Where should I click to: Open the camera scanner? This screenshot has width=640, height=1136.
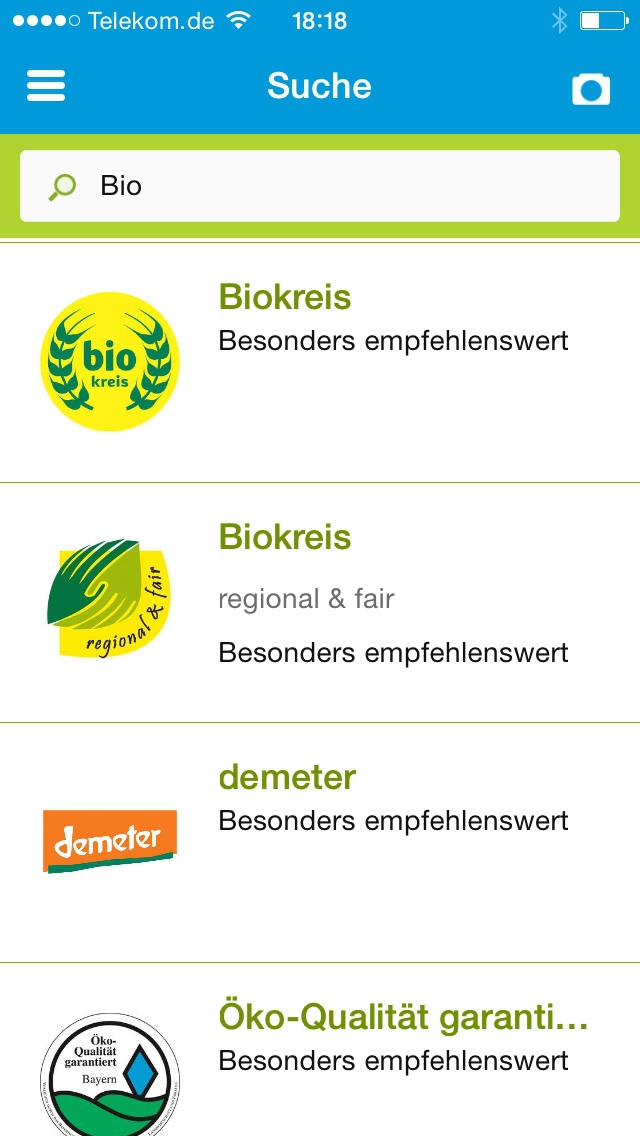[590, 89]
